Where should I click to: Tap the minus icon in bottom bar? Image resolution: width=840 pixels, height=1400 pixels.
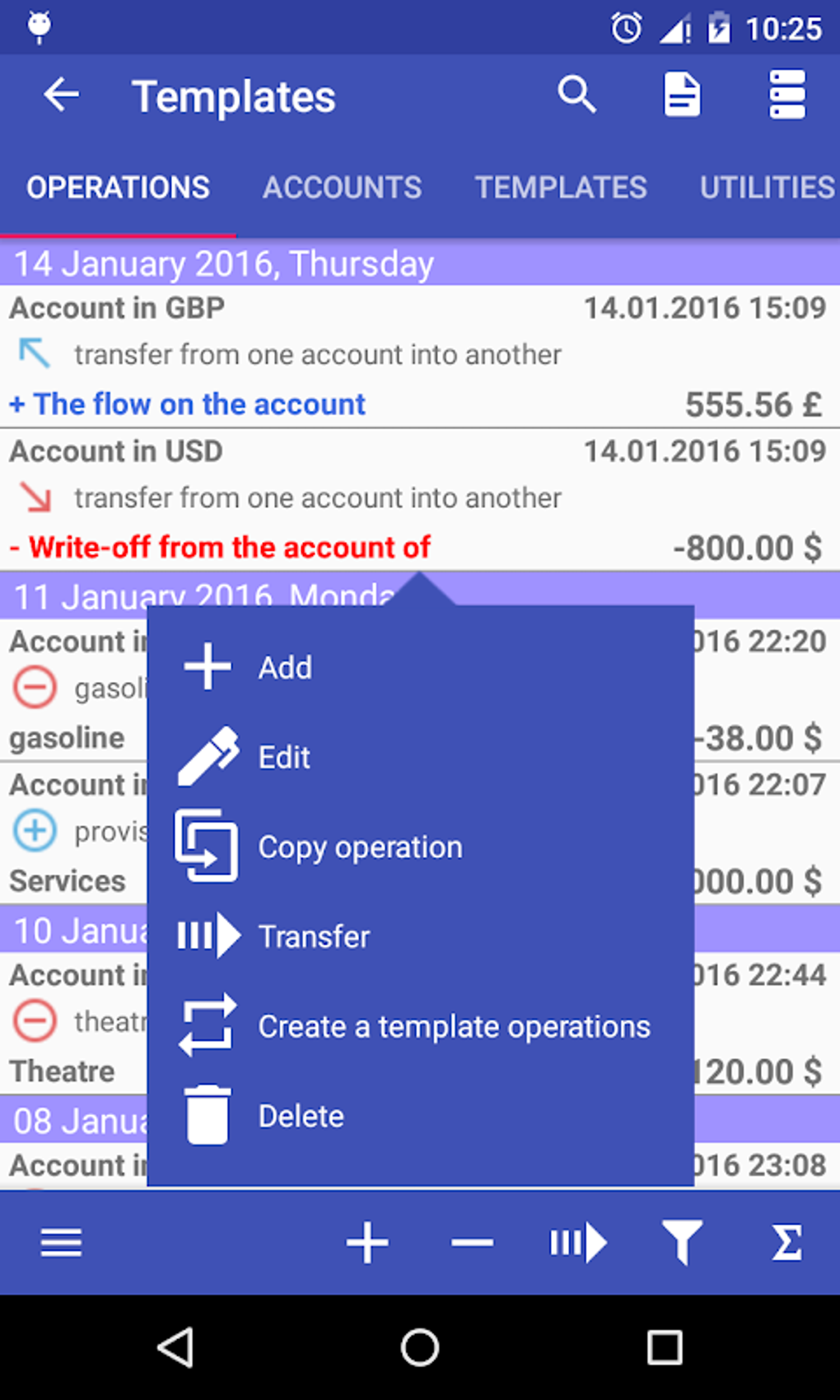[x=472, y=1242]
